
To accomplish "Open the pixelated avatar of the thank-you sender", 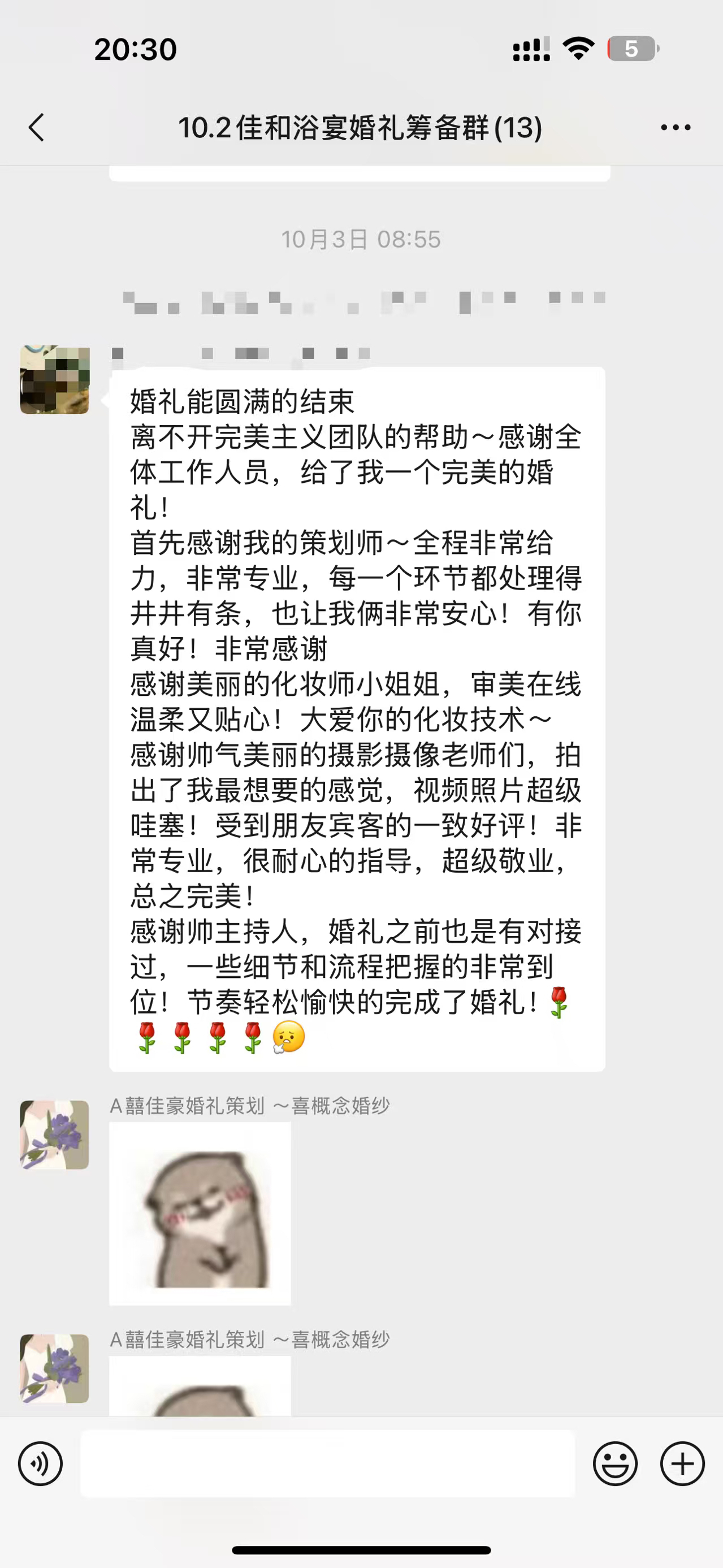I will [55, 380].
